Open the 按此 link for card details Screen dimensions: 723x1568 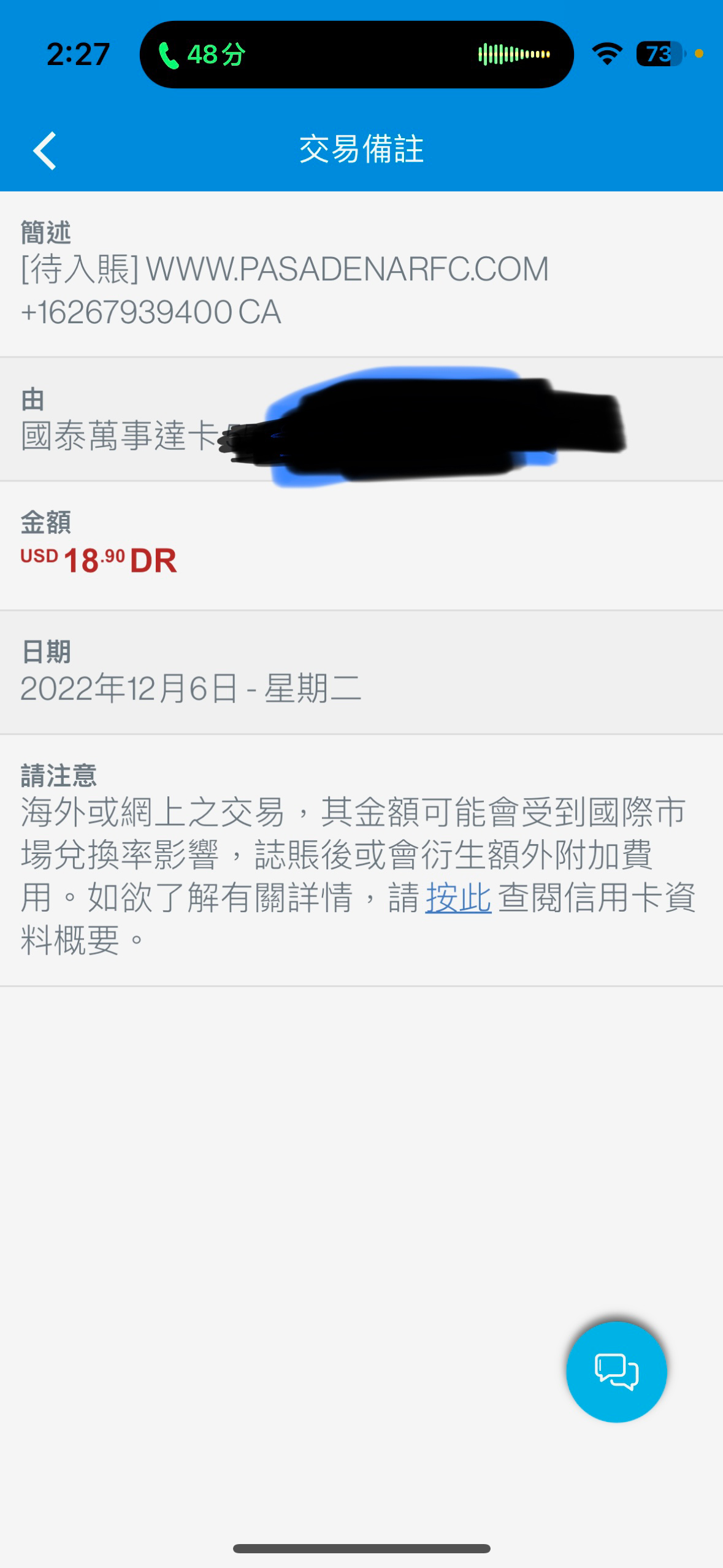458,897
